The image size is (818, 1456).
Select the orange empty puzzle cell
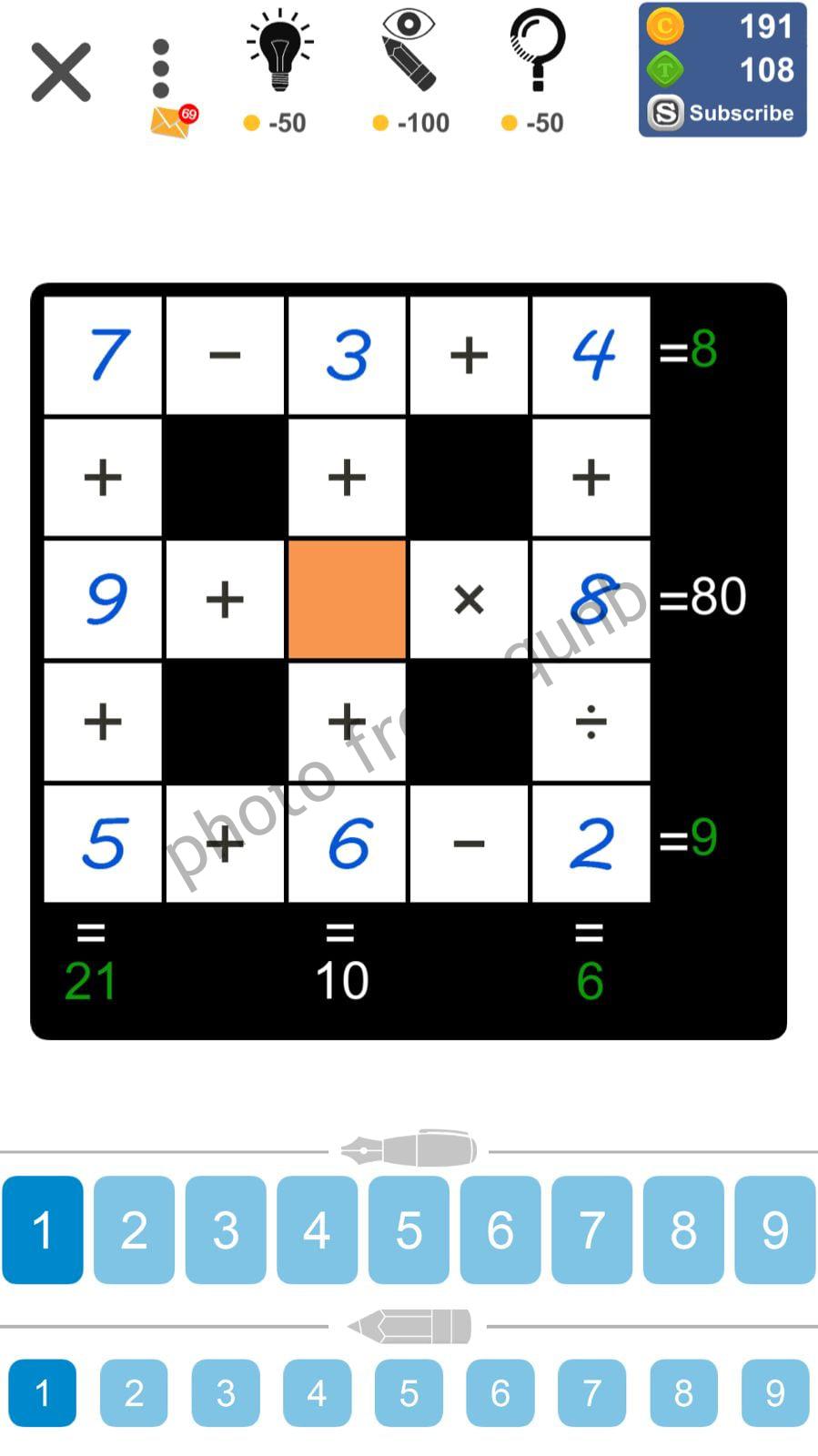[347, 599]
